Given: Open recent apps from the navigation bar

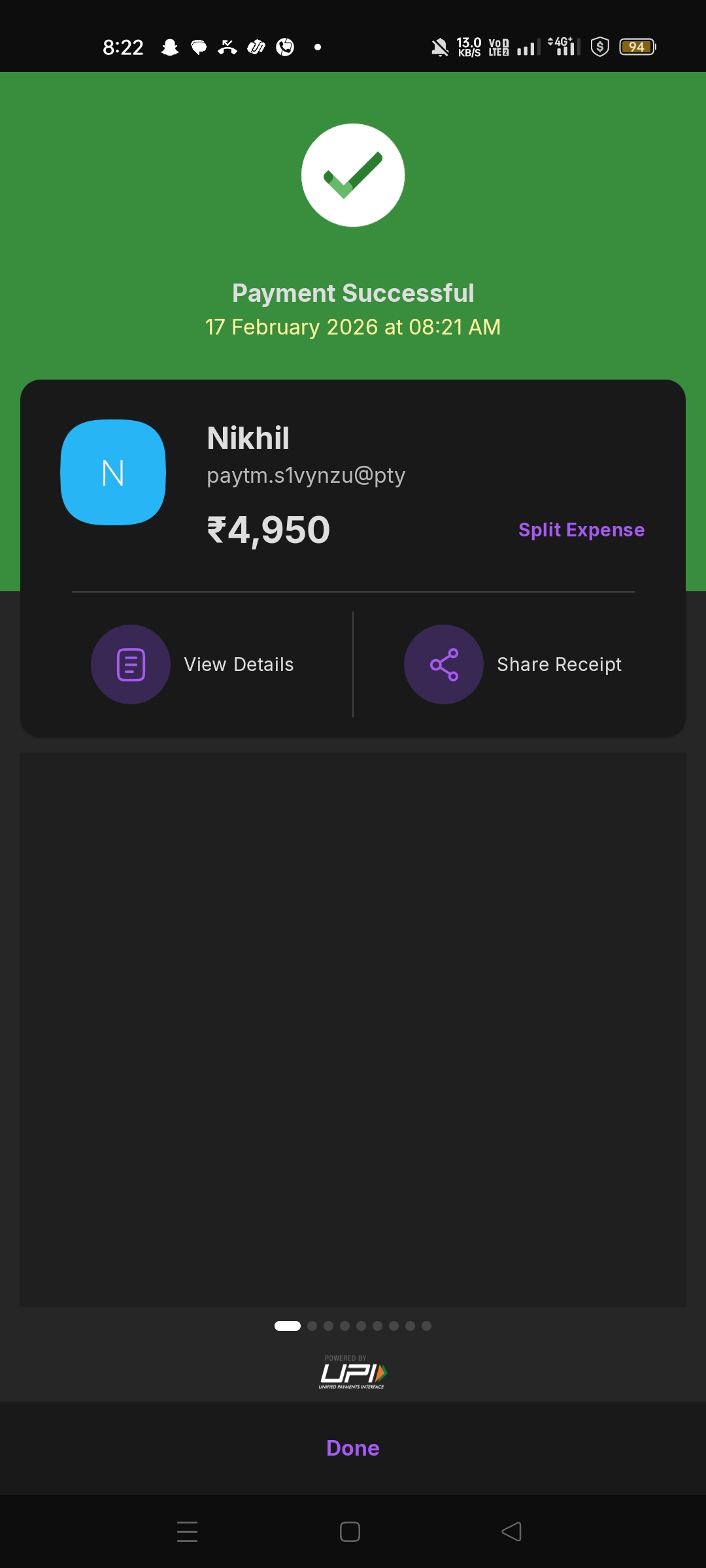Looking at the screenshot, I should [x=187, y=1531].
